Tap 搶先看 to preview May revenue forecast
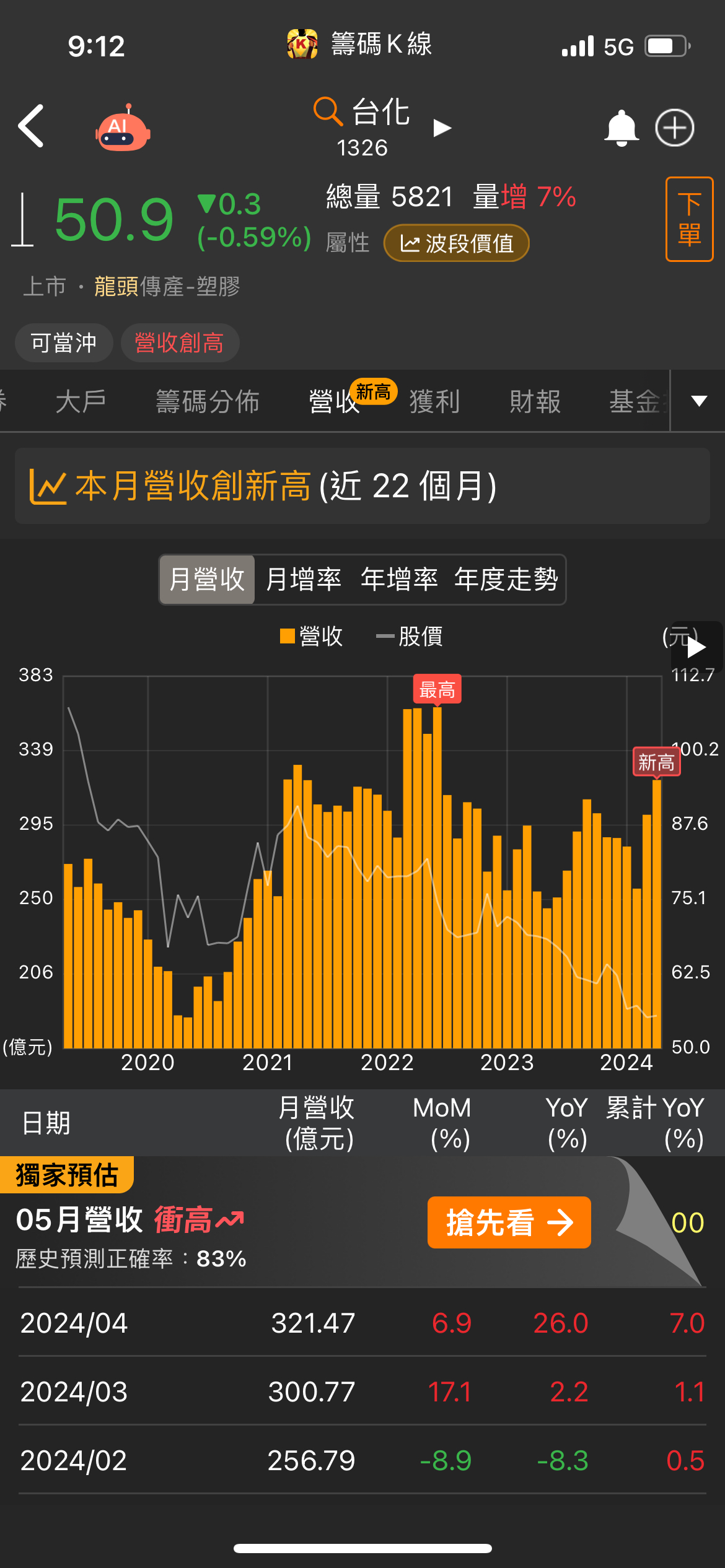This screenshot has width=725, height=1568. point(508,1222)
